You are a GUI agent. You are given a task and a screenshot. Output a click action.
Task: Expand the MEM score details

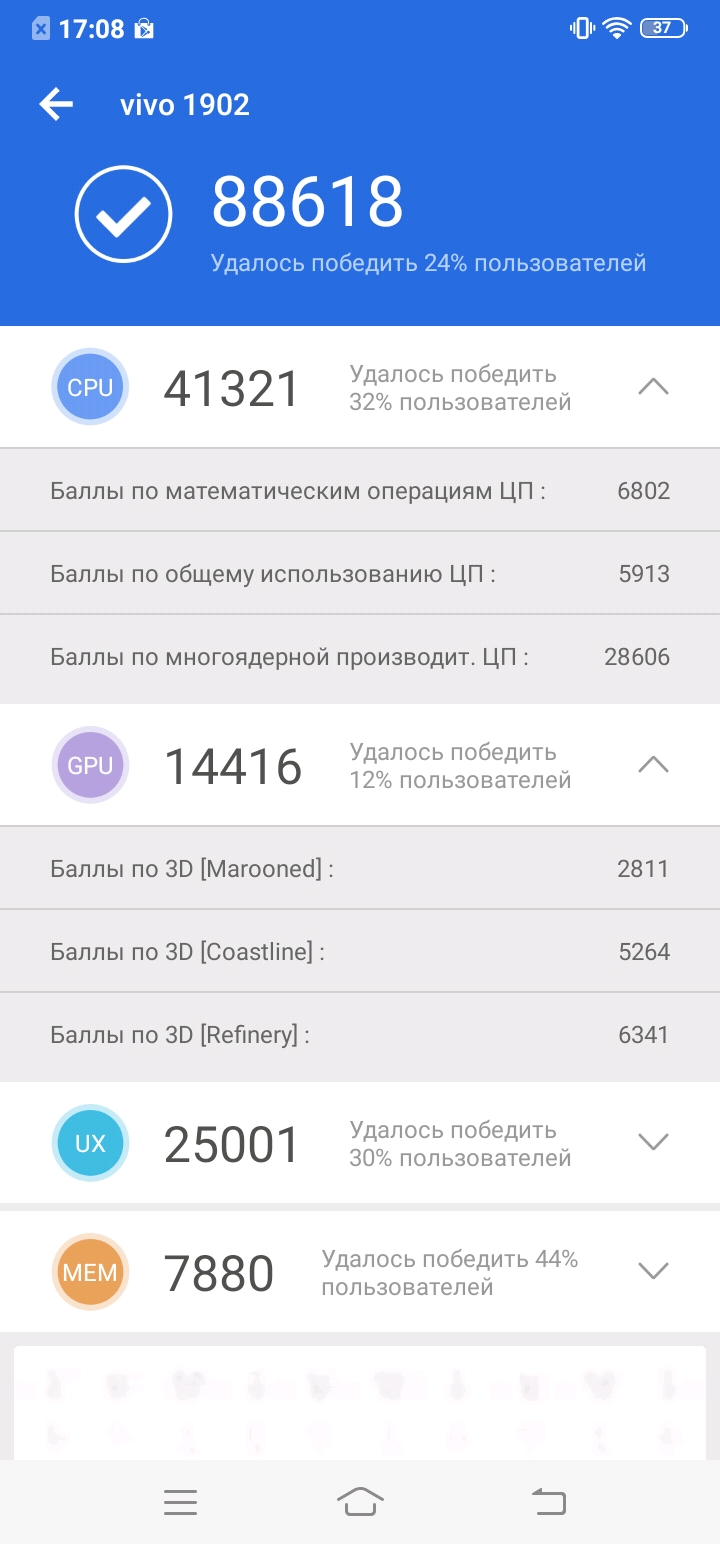click(653, 1271)
